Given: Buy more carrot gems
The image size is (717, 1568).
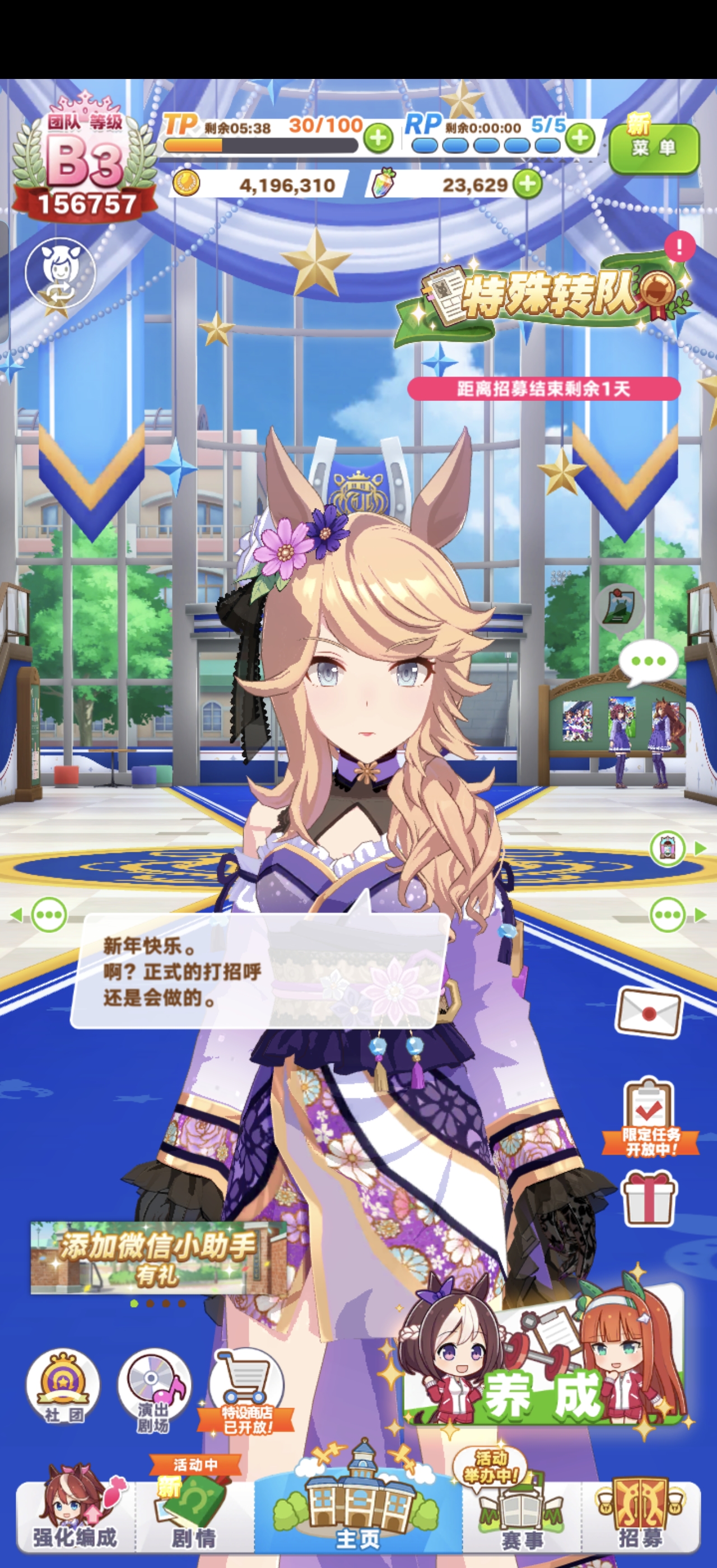Looking at the screenshot, I should pos(527,184).
